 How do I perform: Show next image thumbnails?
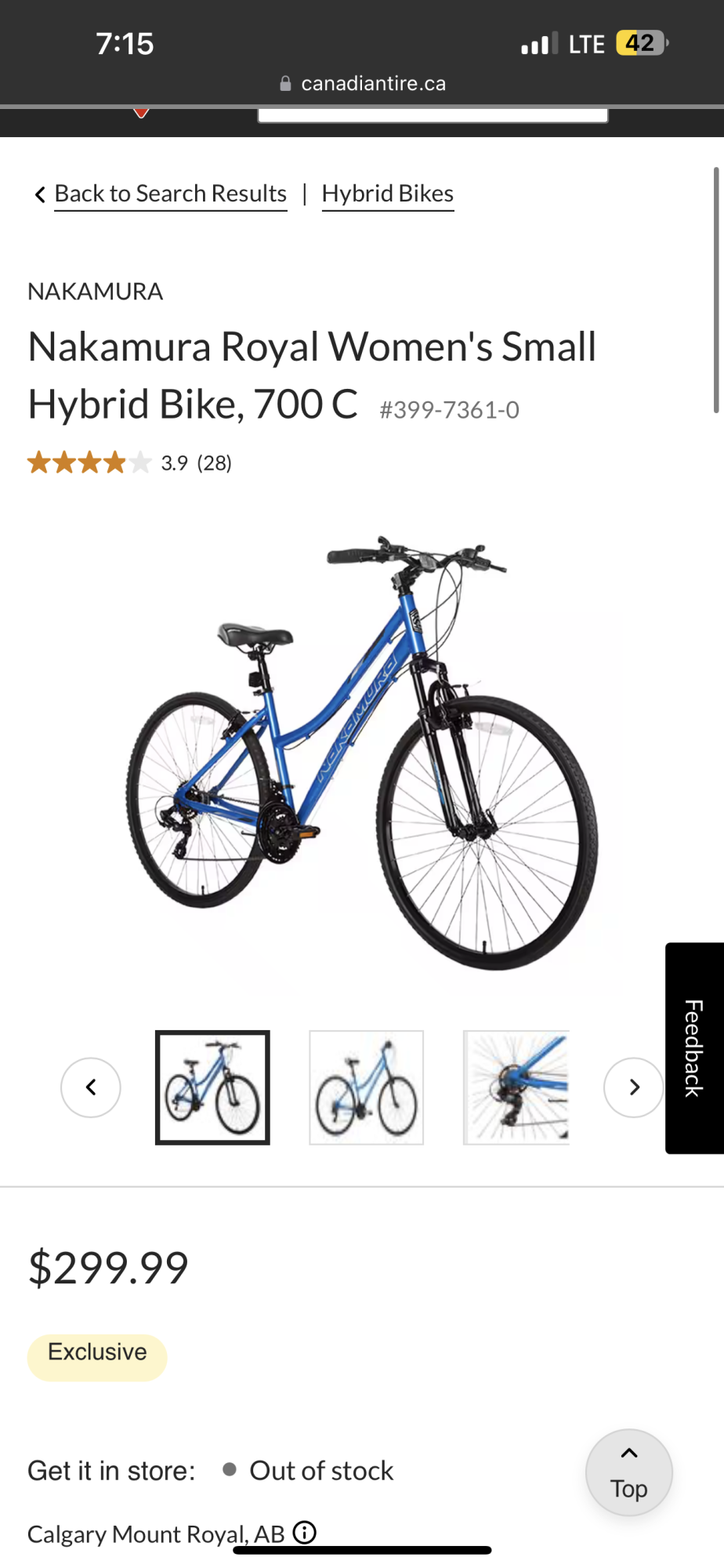633,1087
